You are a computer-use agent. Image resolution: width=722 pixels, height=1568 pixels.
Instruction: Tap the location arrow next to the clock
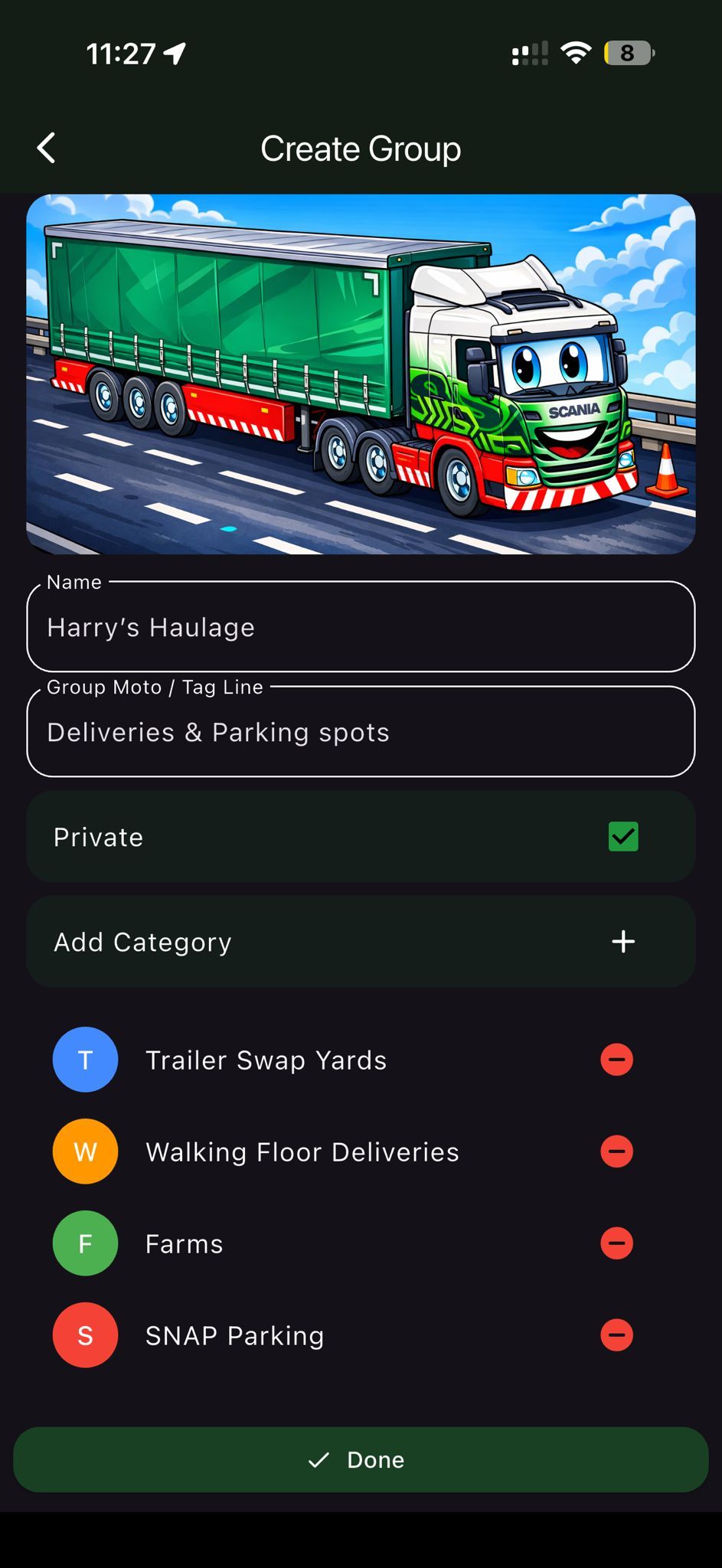tap(175, 51)
